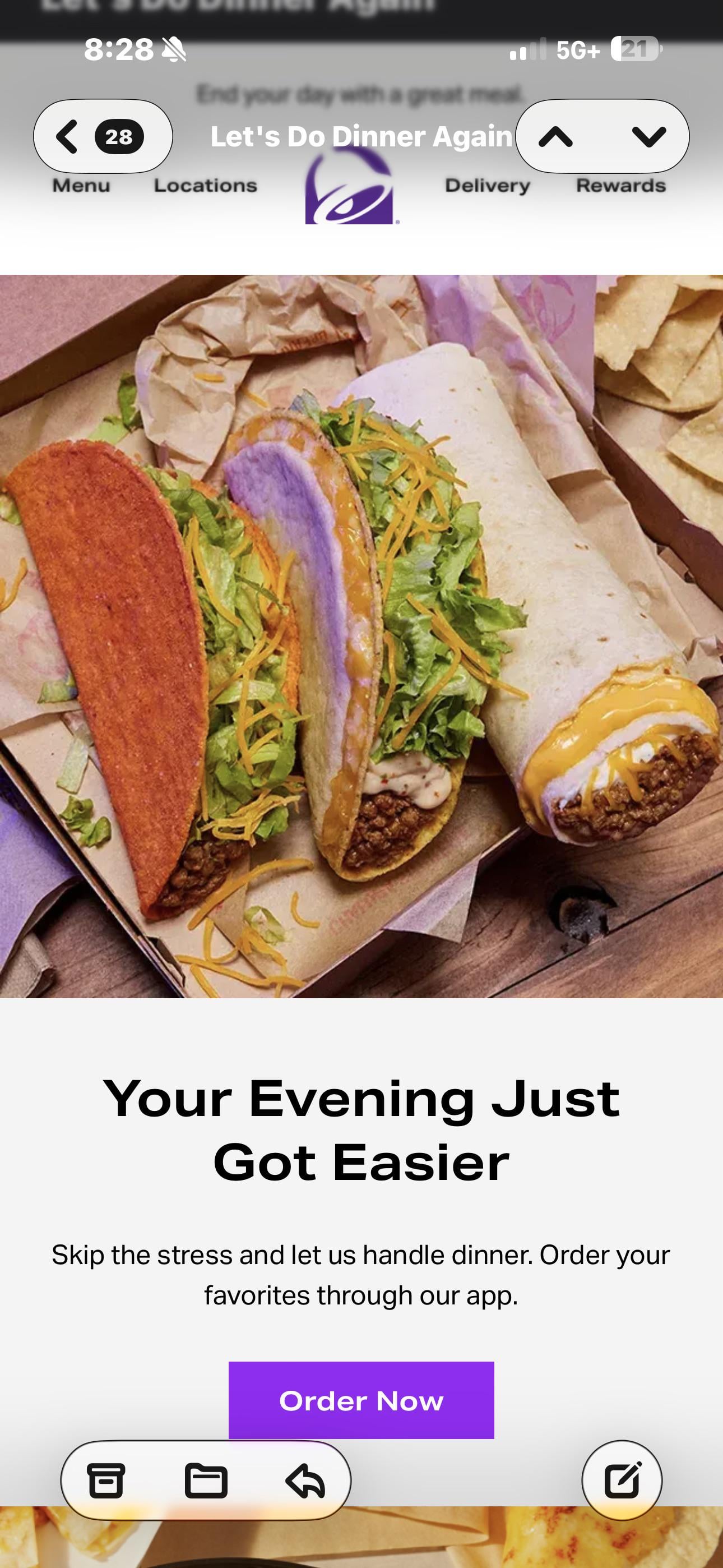Reply to this email
723x1568 pixels.
tap(305, 1481)
